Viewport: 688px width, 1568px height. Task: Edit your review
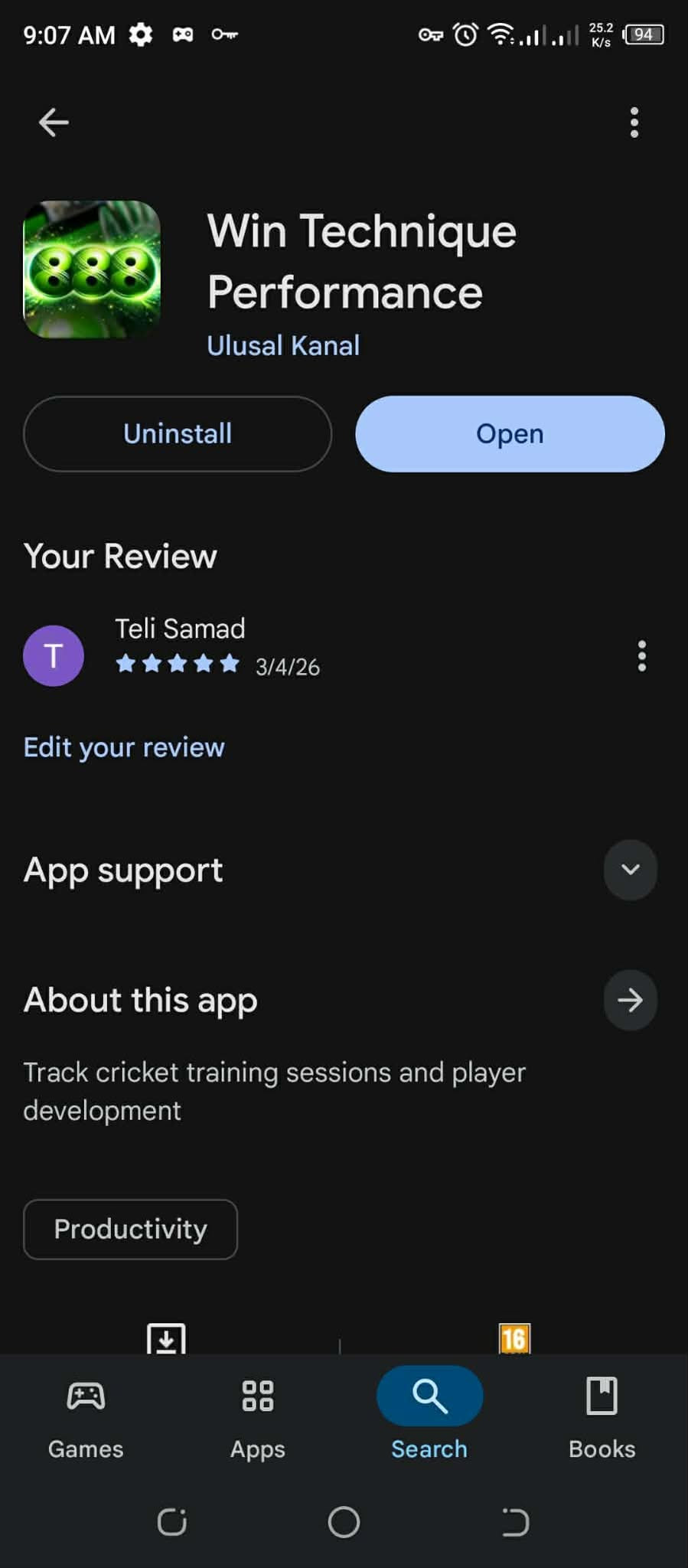(x=124, y=747)
